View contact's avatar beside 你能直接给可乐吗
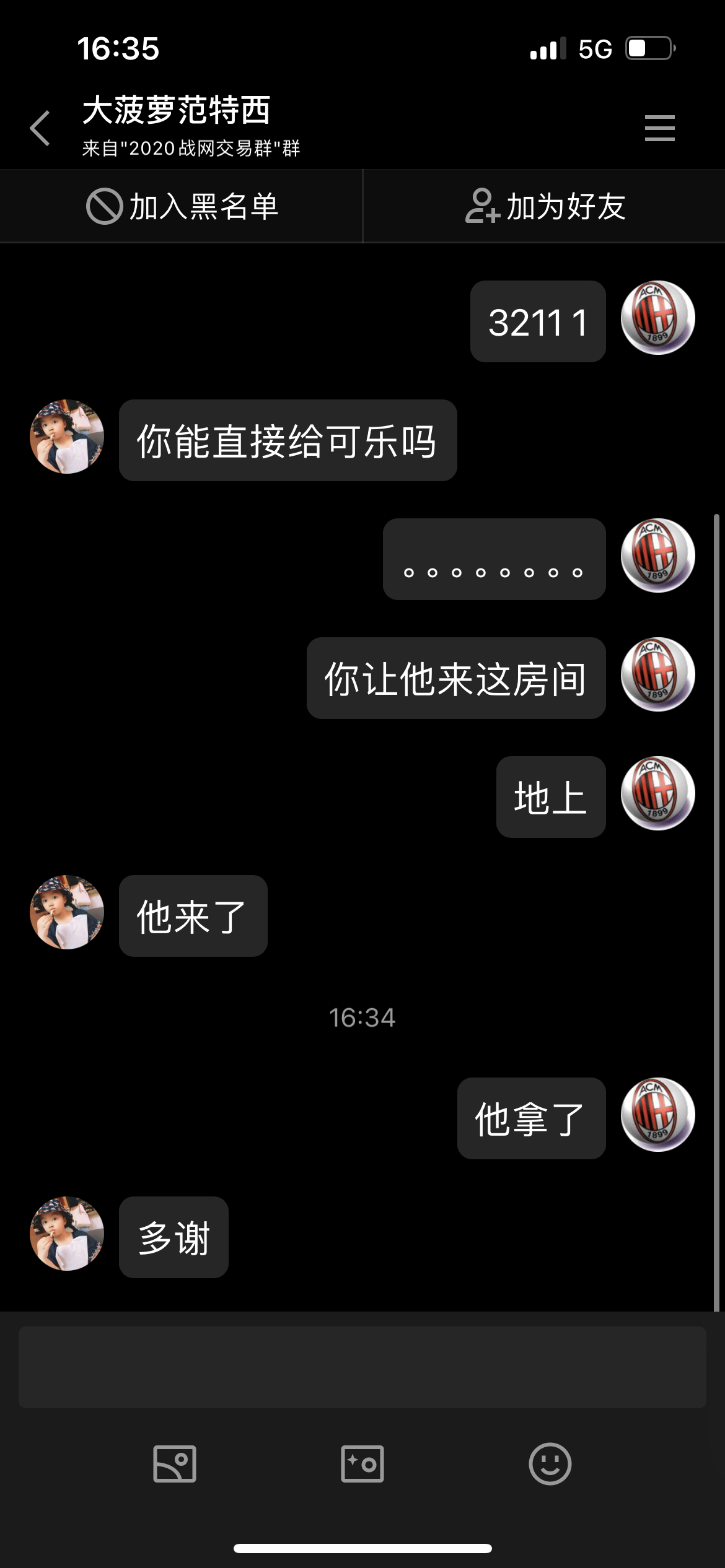The height and width of the screenshot is (1568, 725). coord(67,437)
